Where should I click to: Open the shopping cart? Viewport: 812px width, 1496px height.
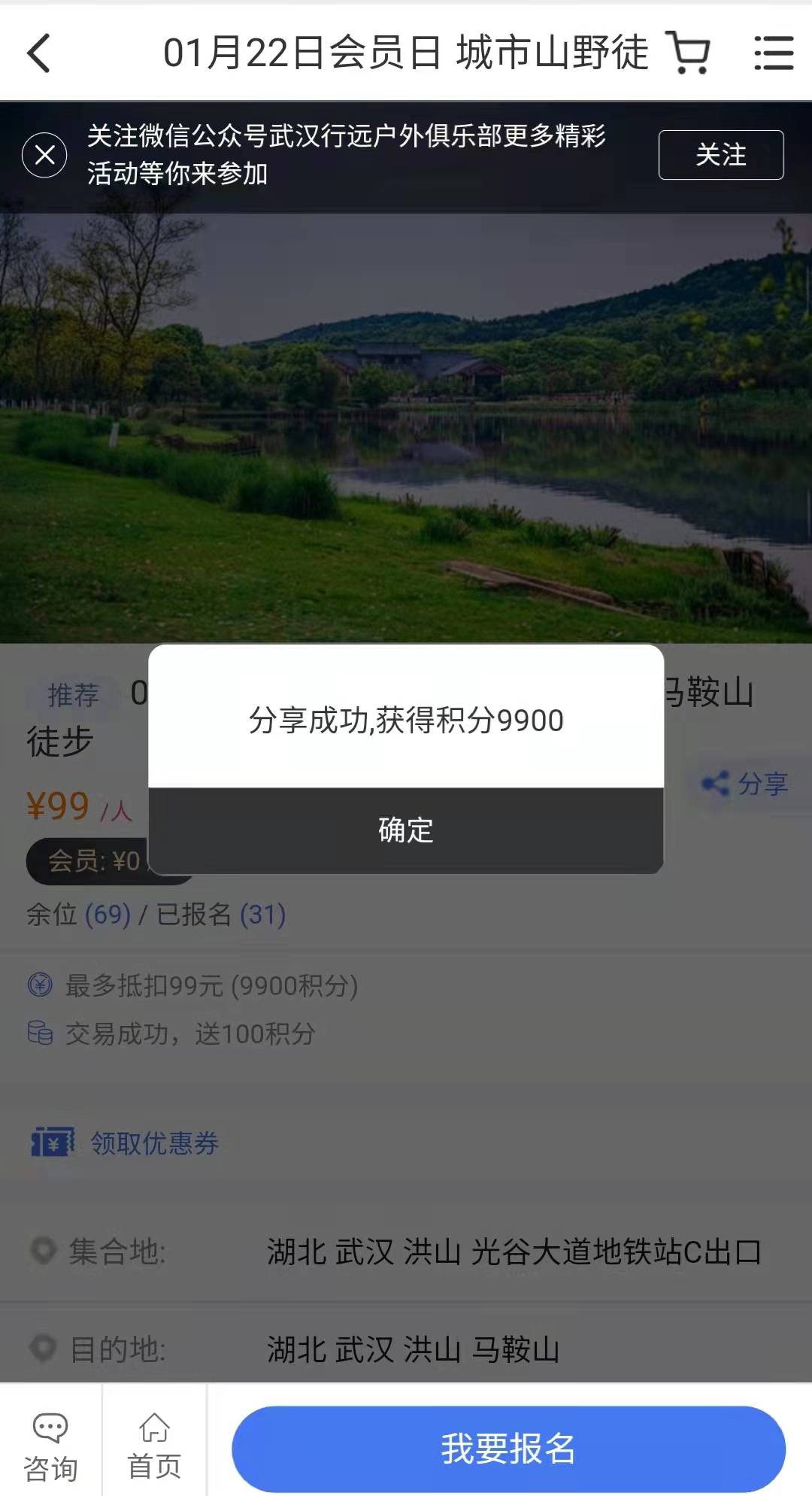[x=689, y=53]
